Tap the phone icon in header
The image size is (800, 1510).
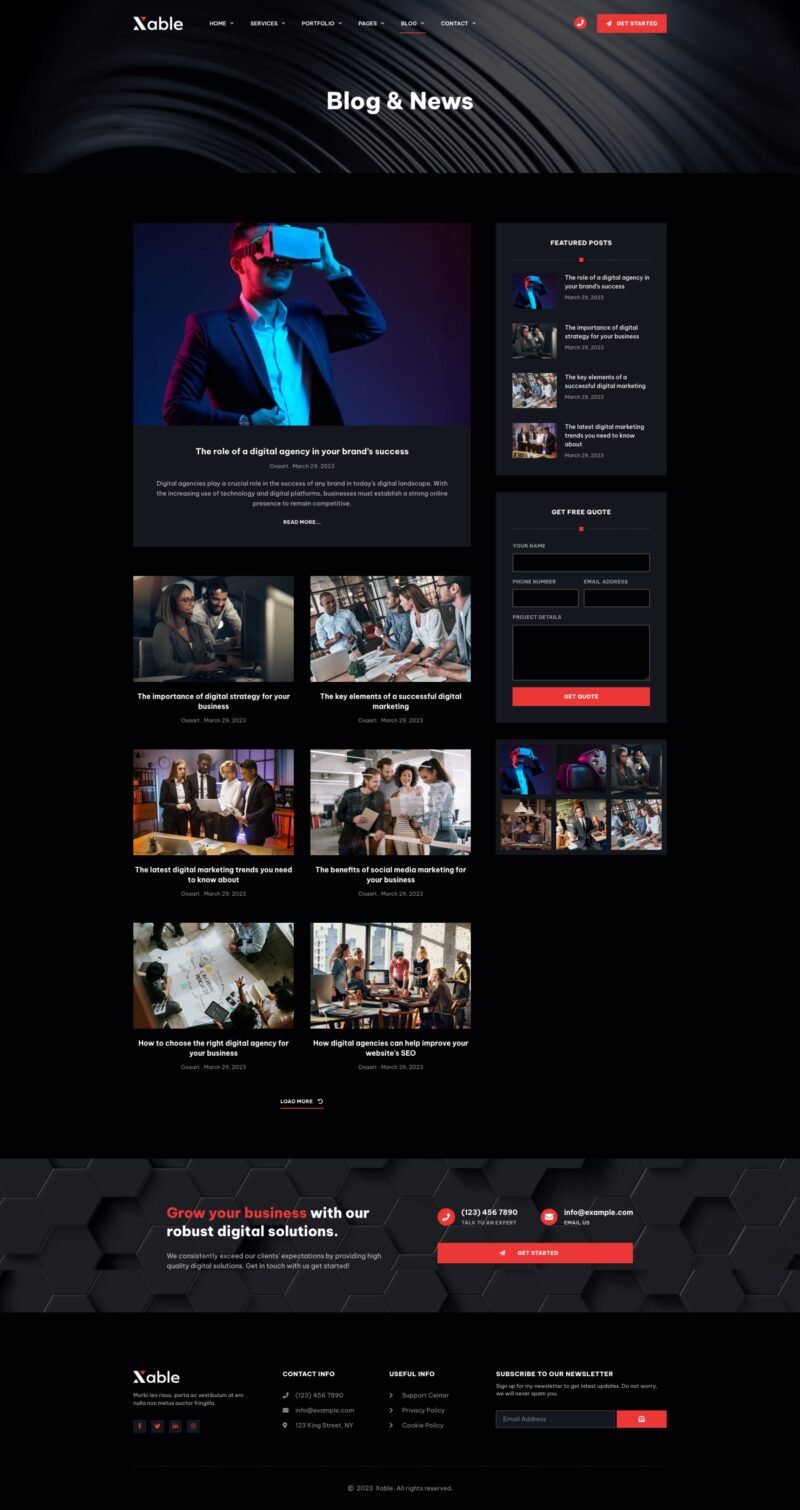coord(580,23)
